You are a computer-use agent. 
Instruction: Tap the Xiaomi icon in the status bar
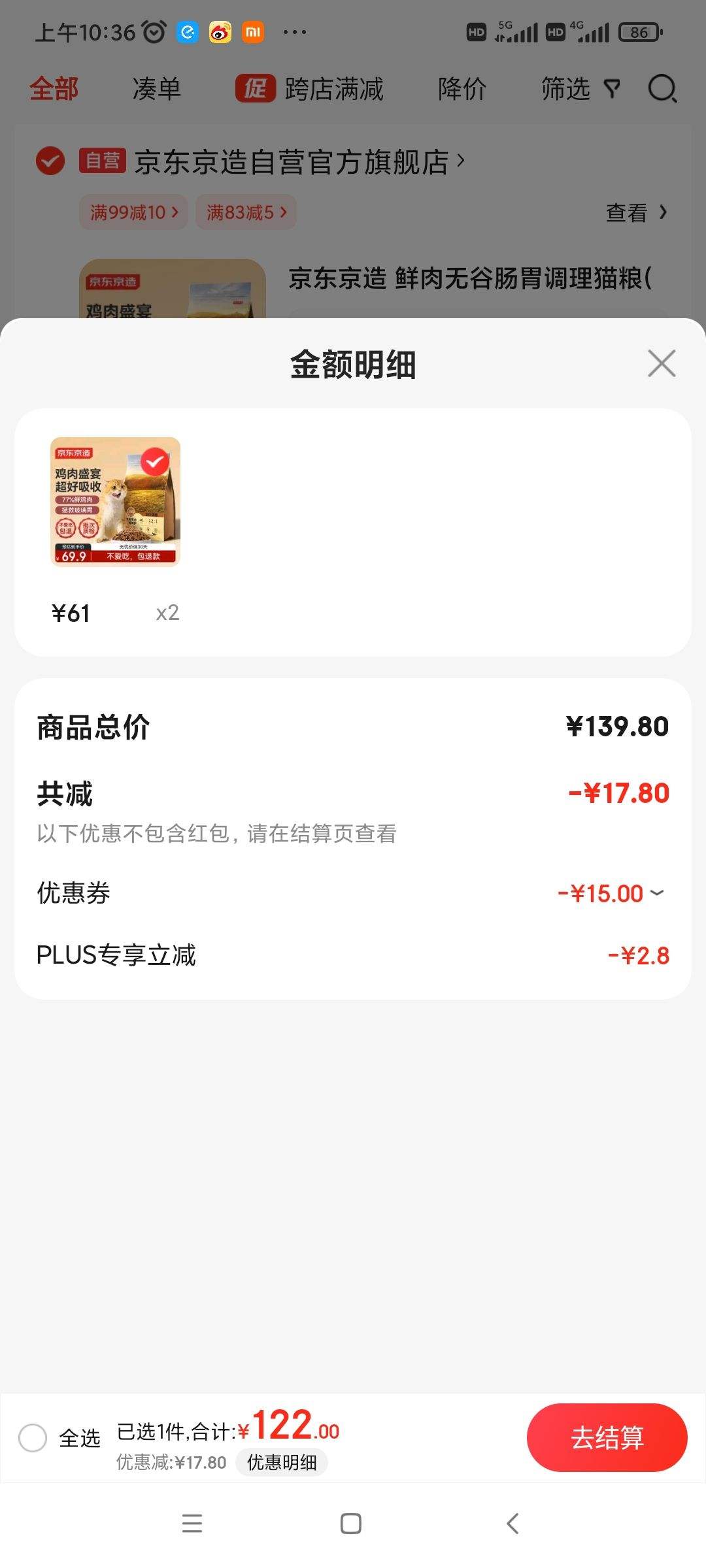254,31
